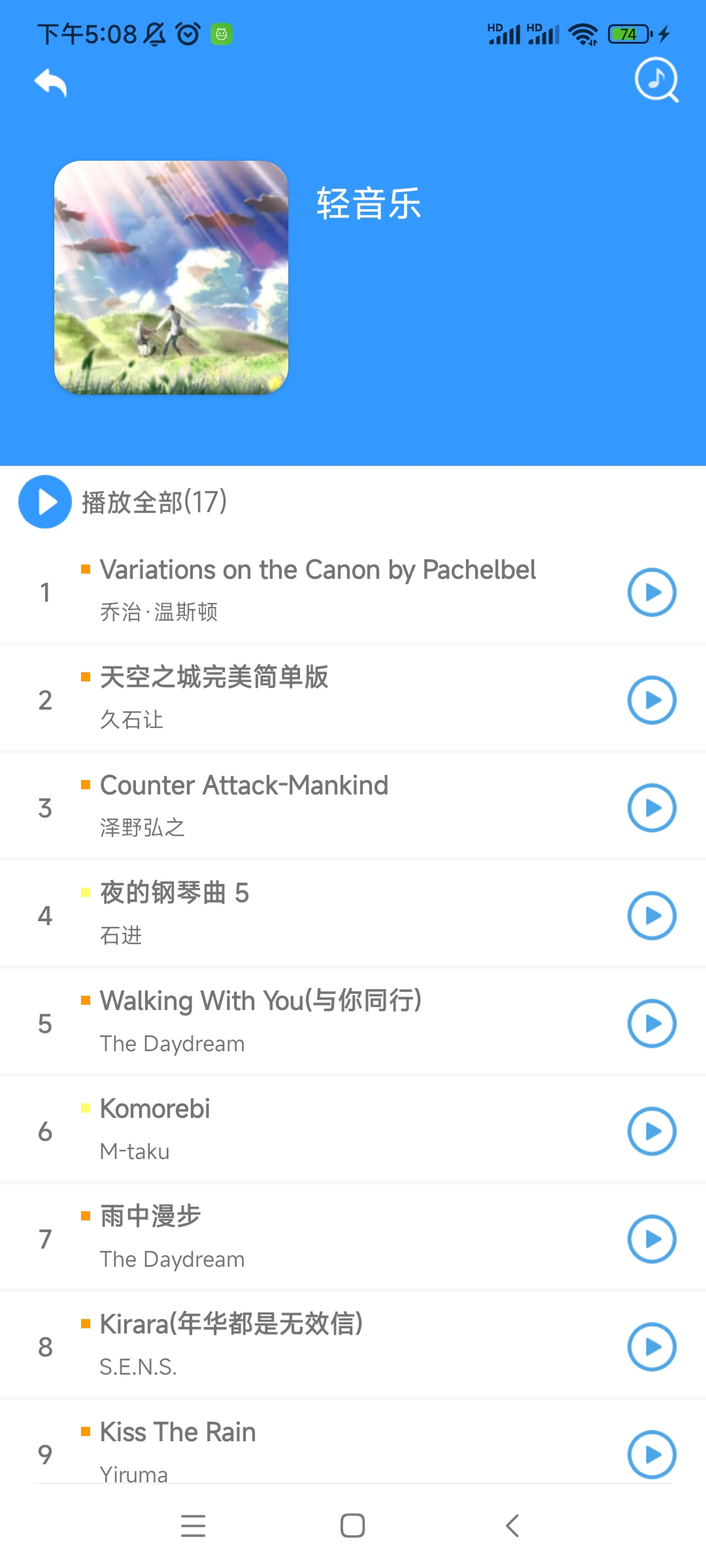Play 夜的钢琴曲 5 by 石进

(651, 915)
